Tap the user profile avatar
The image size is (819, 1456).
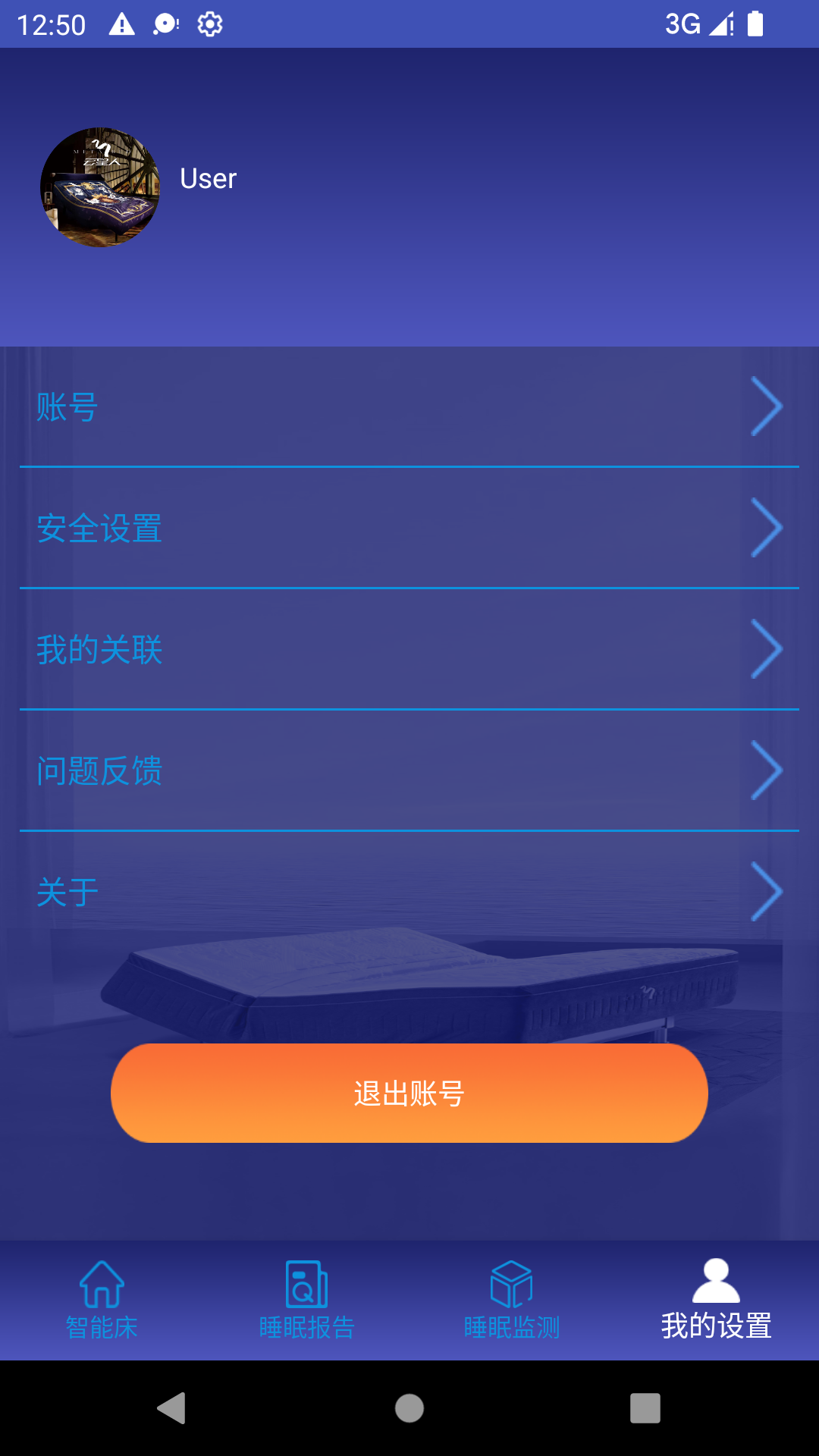[100, 187]
